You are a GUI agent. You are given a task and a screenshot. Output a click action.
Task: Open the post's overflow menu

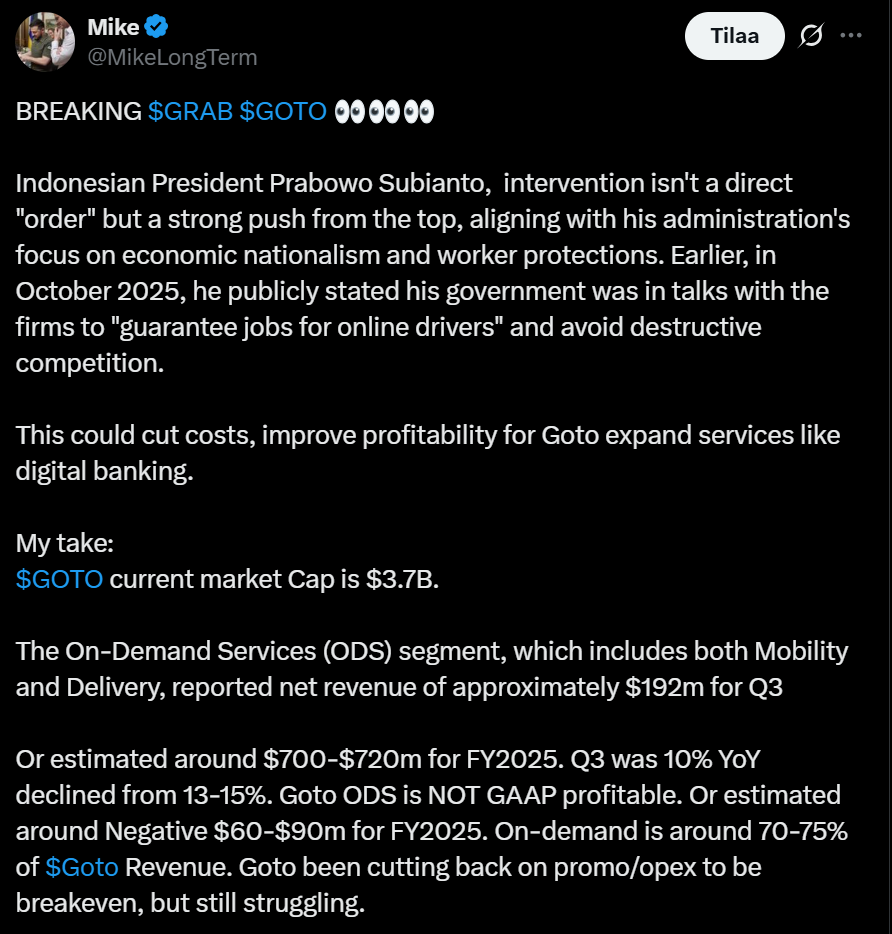[x=851, y=36]
